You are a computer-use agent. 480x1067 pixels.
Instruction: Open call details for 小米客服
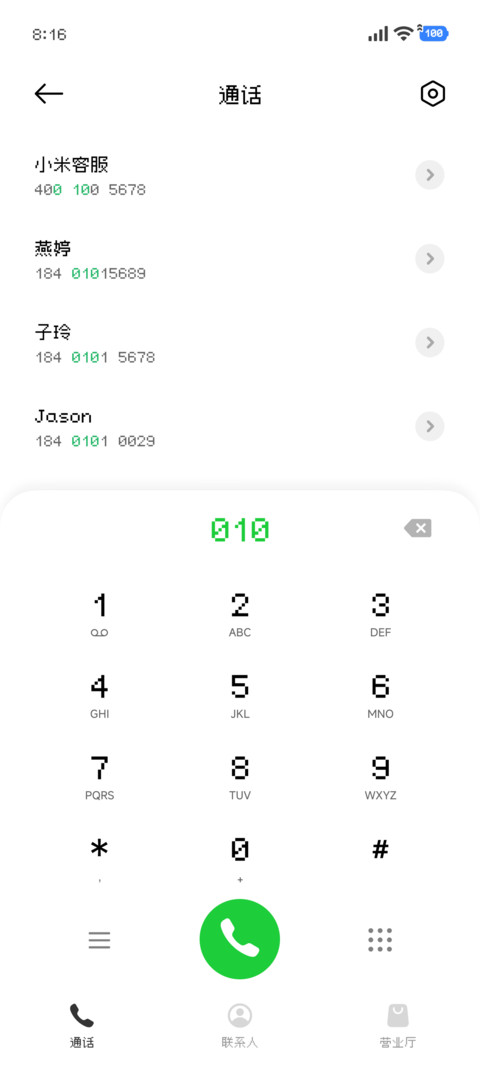pyautogui.click(x=430, y=176)
